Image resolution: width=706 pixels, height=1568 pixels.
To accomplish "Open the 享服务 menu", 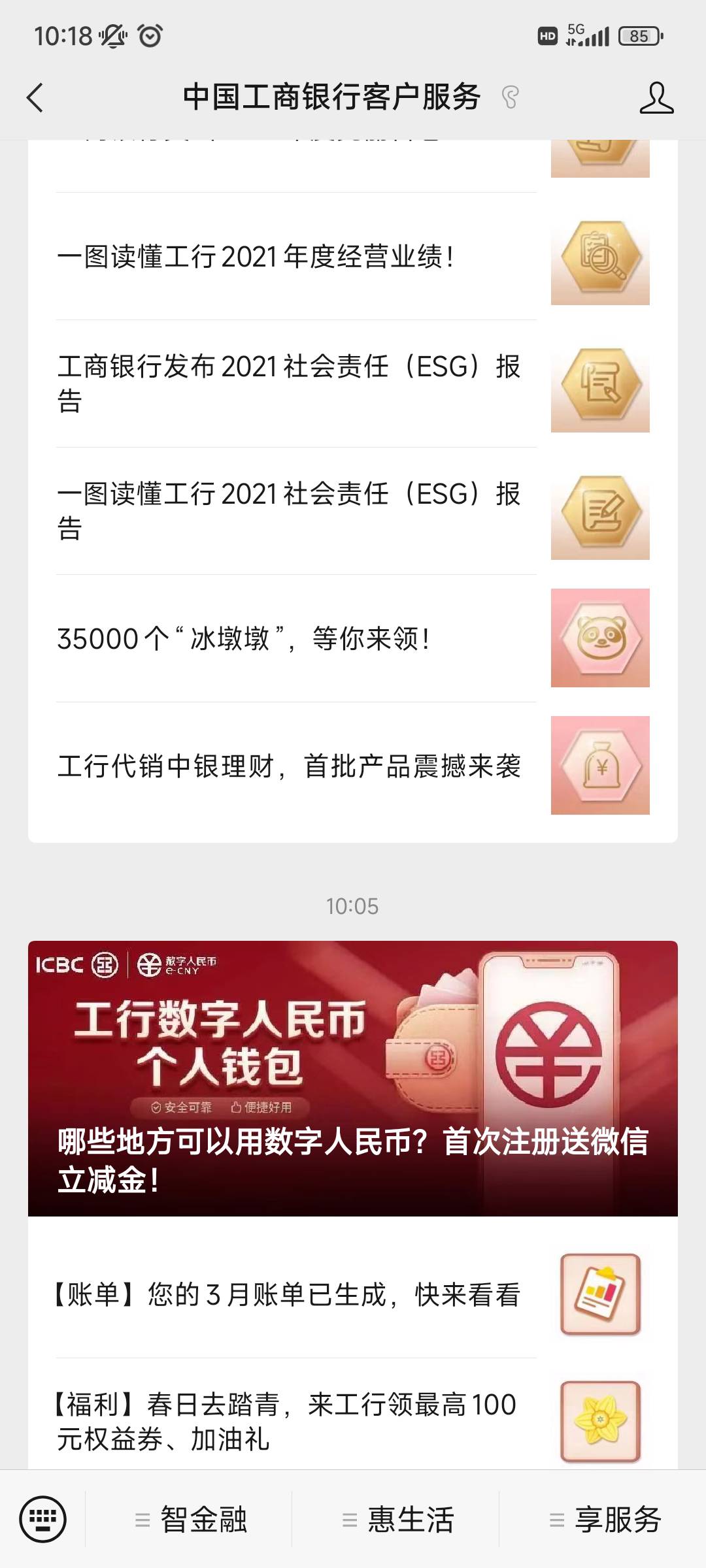I will (605, 1520).
